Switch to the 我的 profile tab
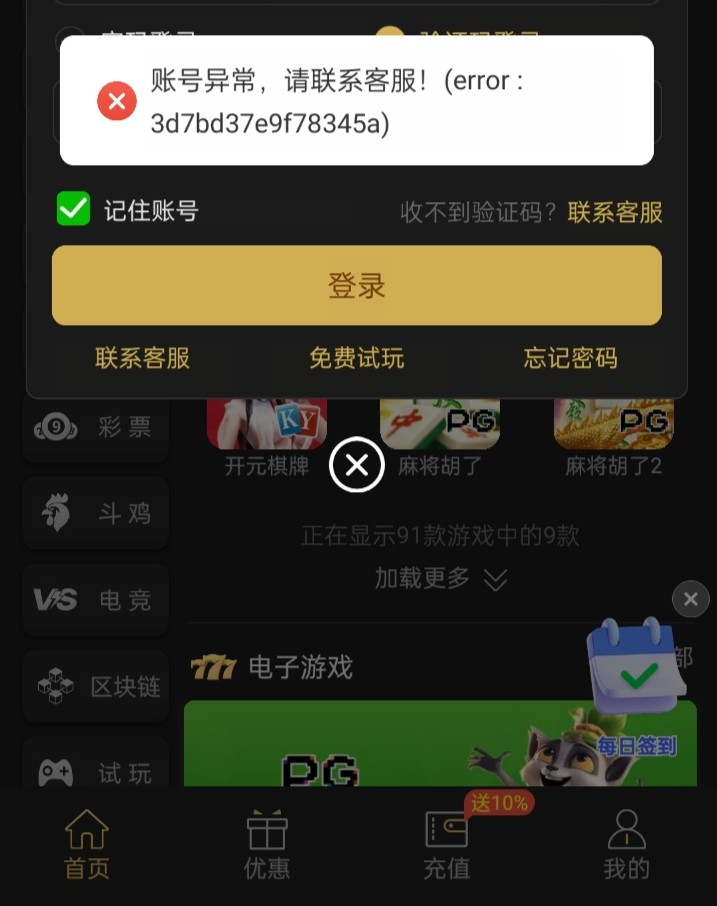The width and height of the screenshot is (717, 906). (627, 845)
